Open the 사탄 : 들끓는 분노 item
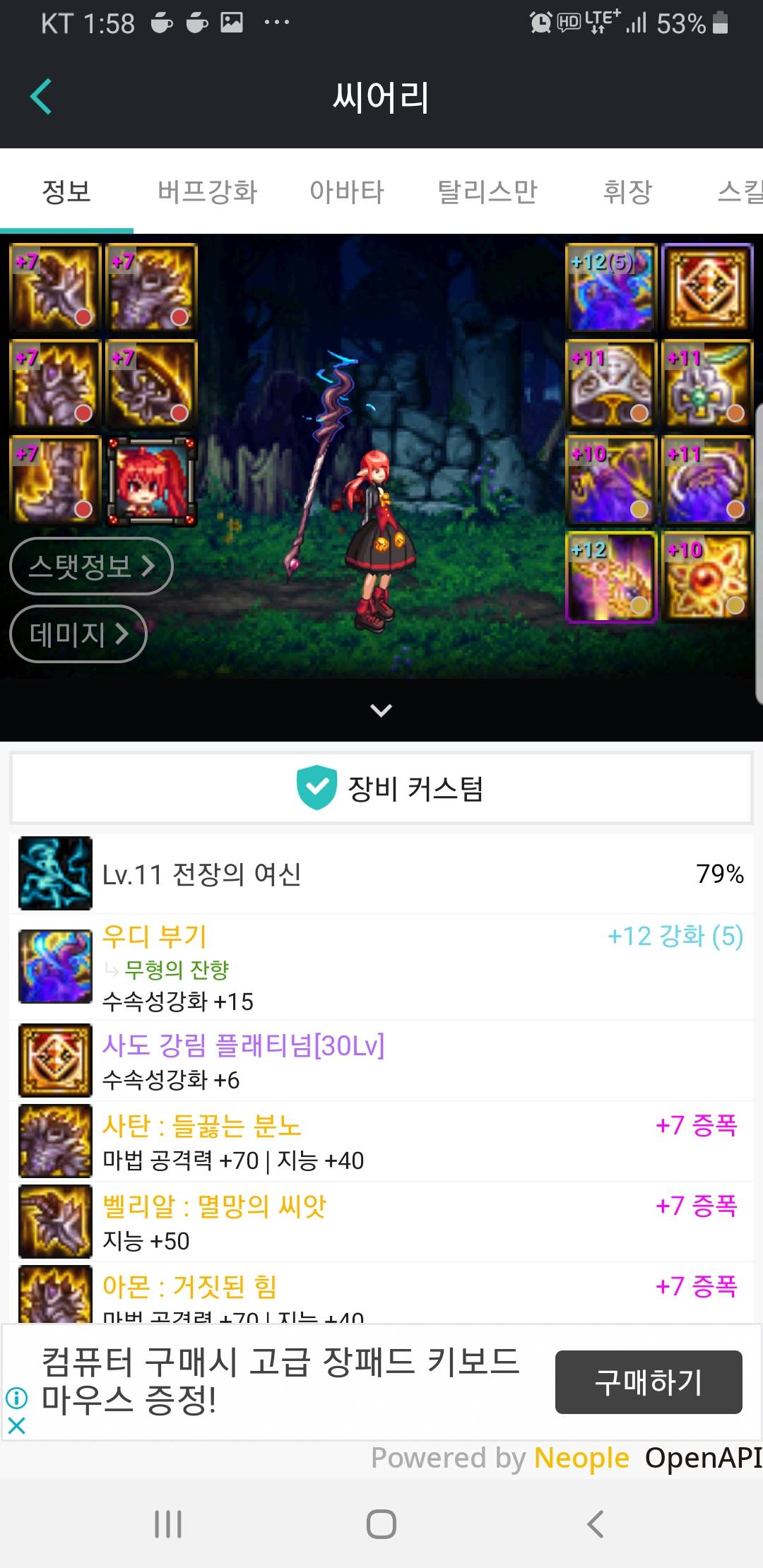763x1568 pixels. click(381, 1141)
